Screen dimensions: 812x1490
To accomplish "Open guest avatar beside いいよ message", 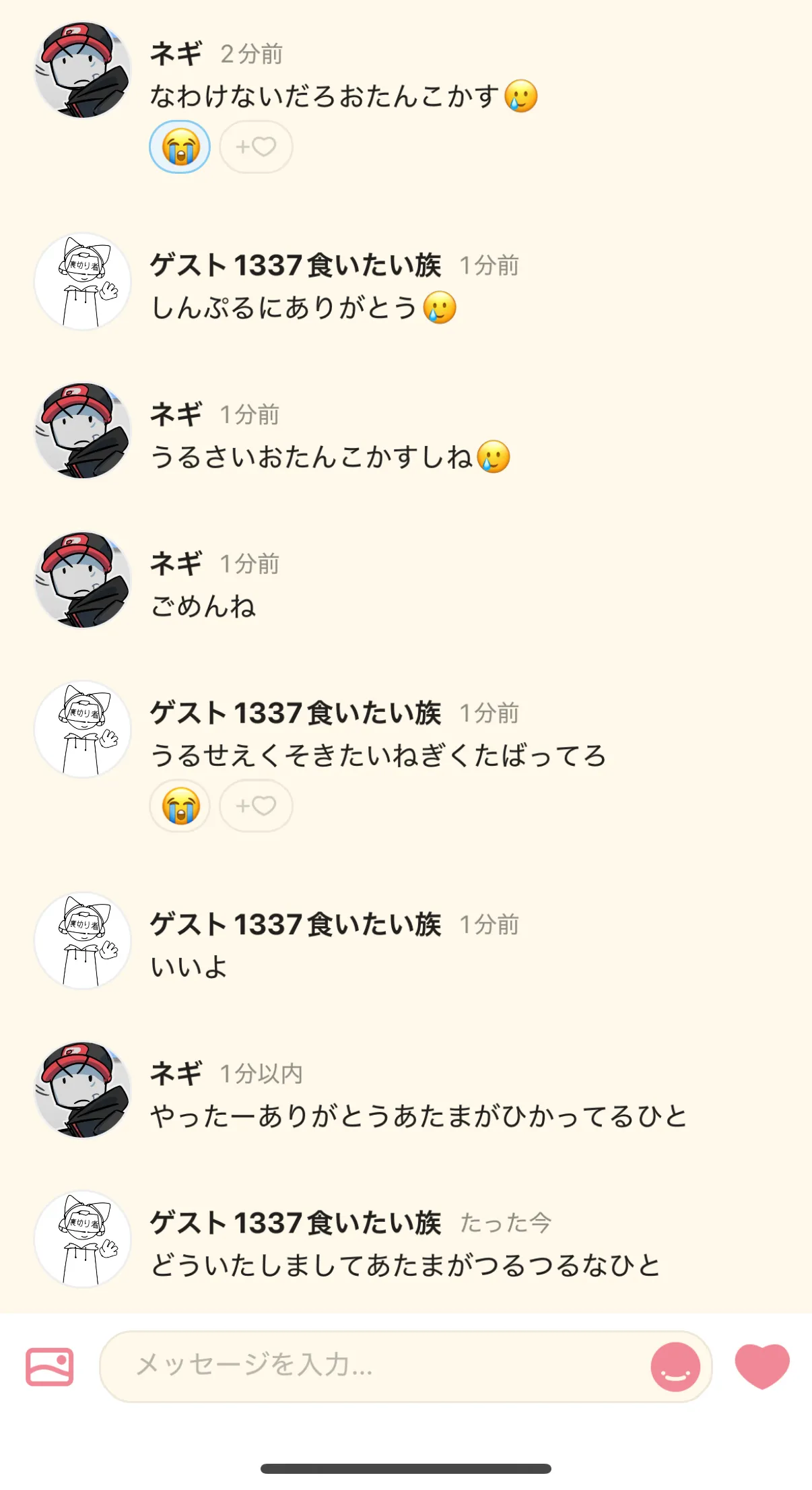I will click(82, 941).
